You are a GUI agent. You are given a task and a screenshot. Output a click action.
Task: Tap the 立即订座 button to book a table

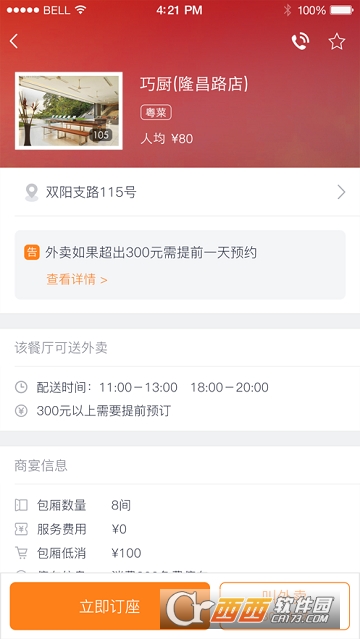tap(110, 606)
